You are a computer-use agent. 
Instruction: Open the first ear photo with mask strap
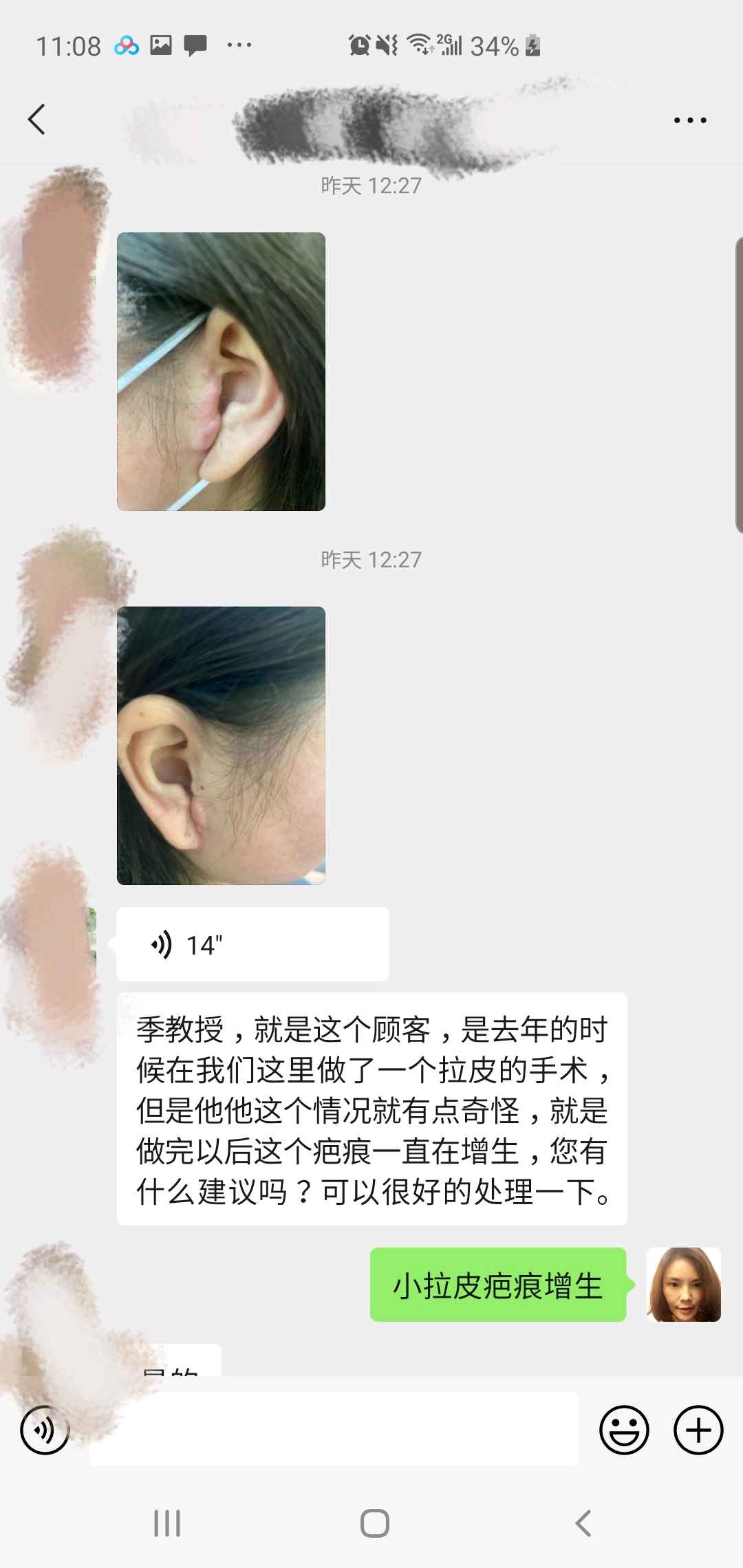click(x=221, y=371)
